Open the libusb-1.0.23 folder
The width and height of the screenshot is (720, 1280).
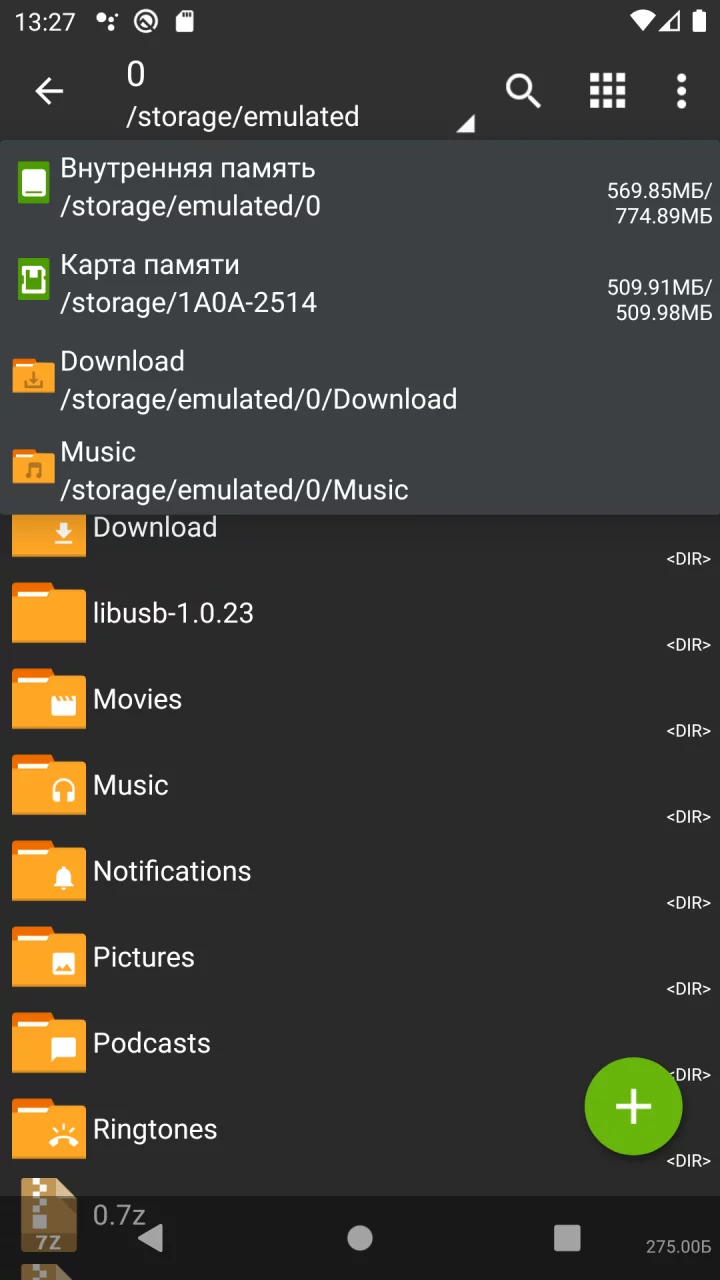pos(360,613)
